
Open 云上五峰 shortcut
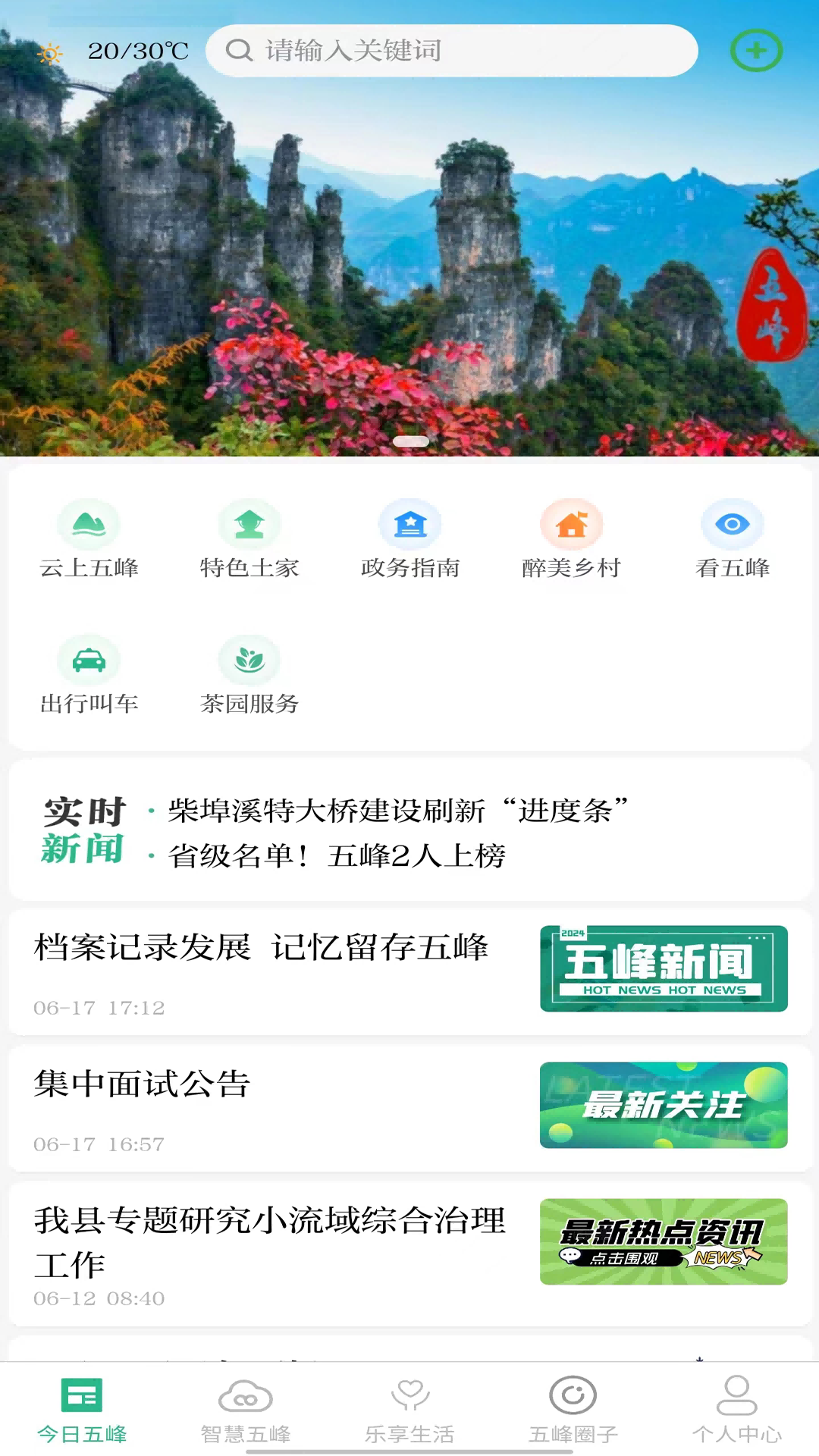click(89, 538)
